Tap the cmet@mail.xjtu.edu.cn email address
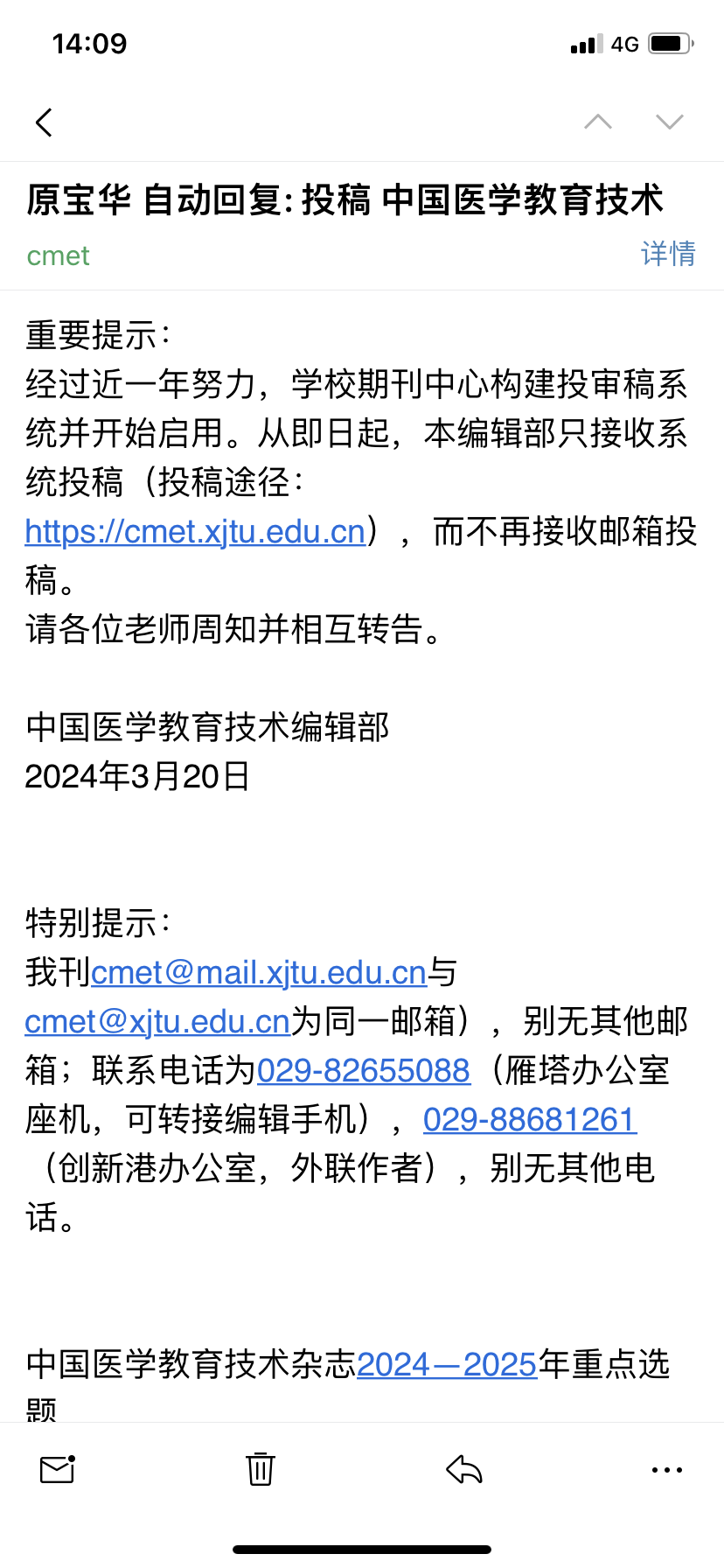This screenshot has height=1568, width=724. tap(259, 972)
